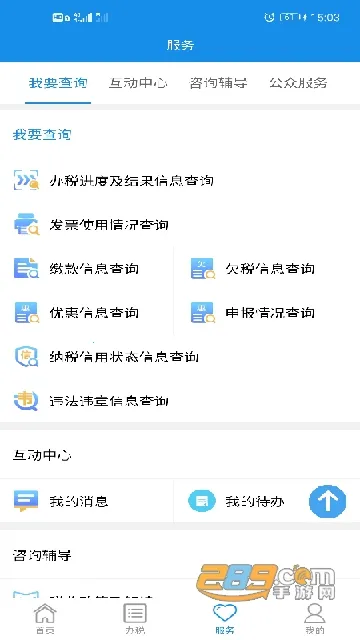Open 欠税信息查询
Viewport: 360px width, 640px height.
pyautogui.click(x=267, y=269)
